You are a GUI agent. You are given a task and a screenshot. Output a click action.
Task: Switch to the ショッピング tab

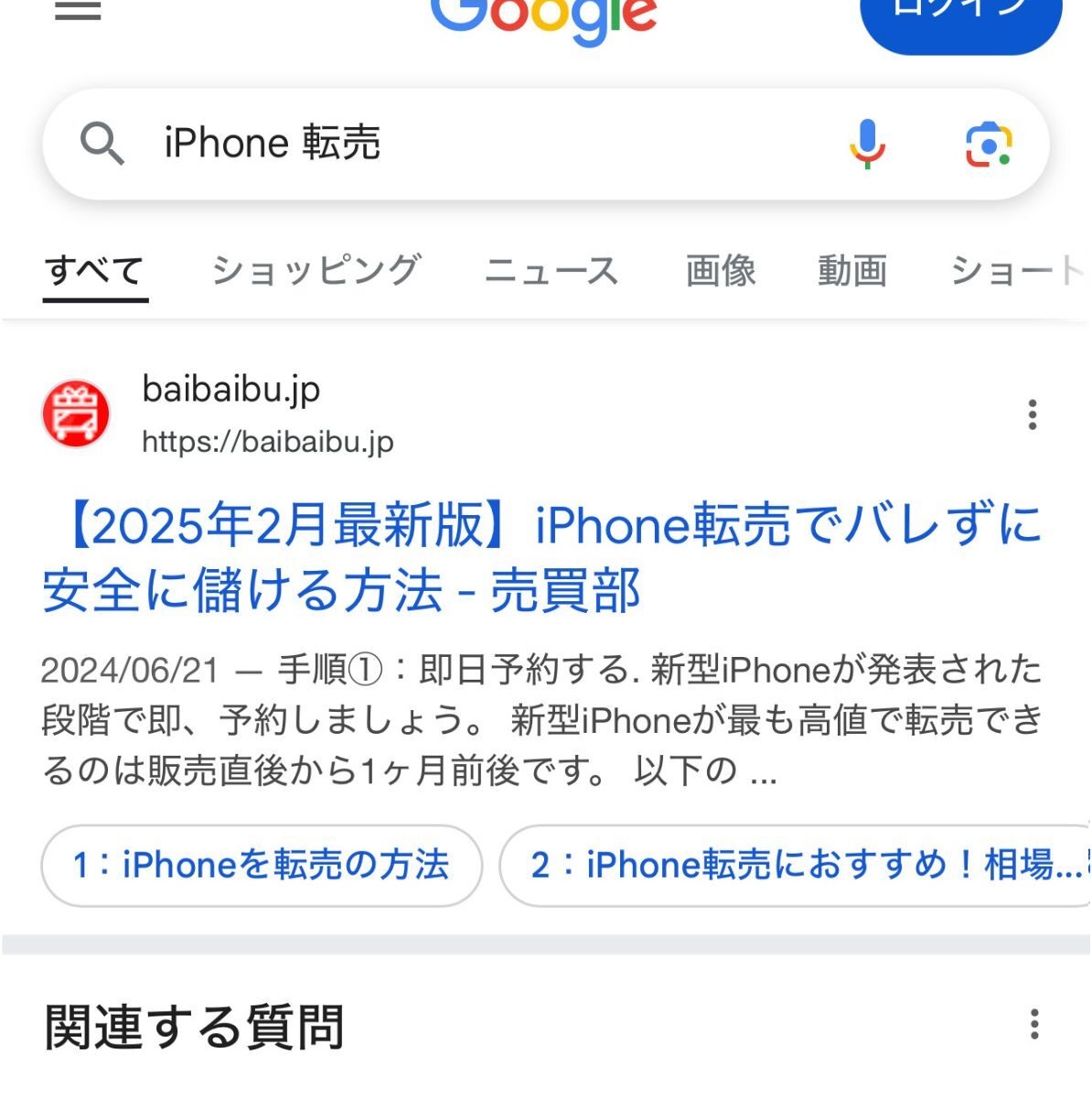[316, 271]
